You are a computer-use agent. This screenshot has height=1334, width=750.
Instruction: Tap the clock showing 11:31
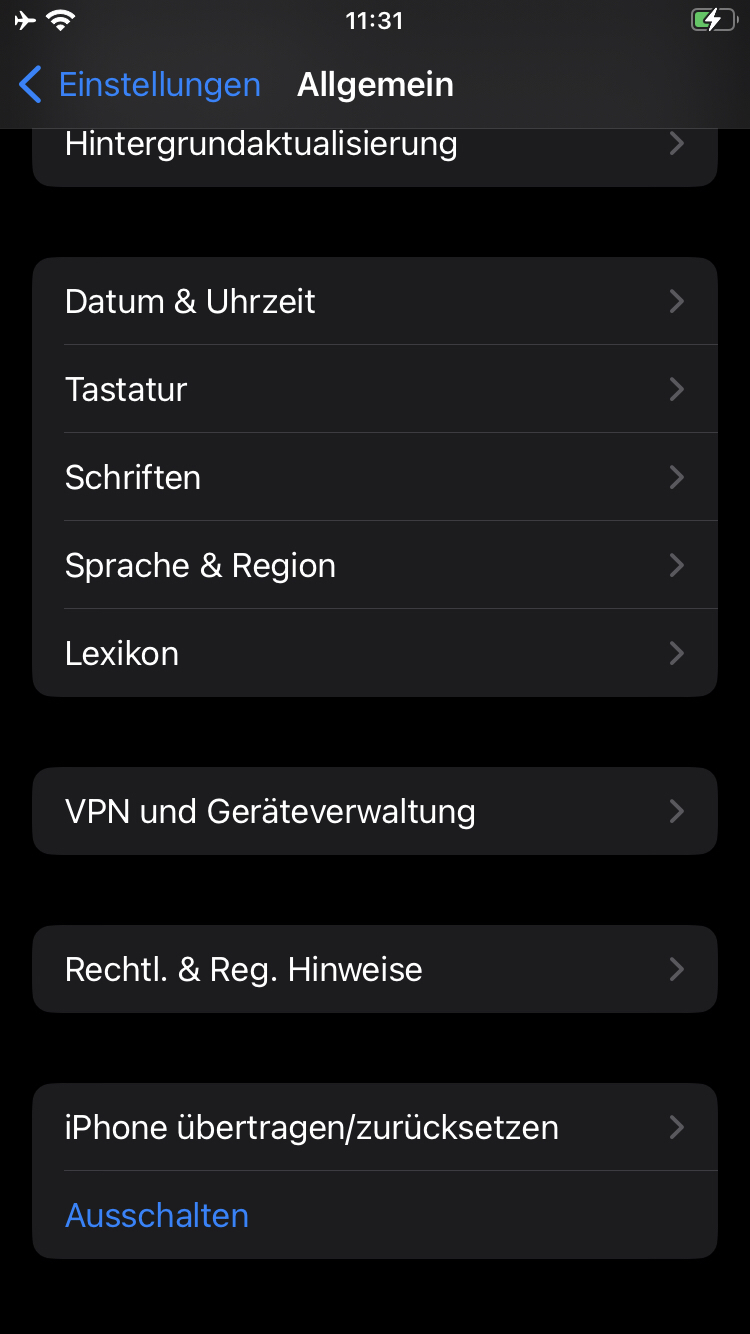tap(375, 20)
